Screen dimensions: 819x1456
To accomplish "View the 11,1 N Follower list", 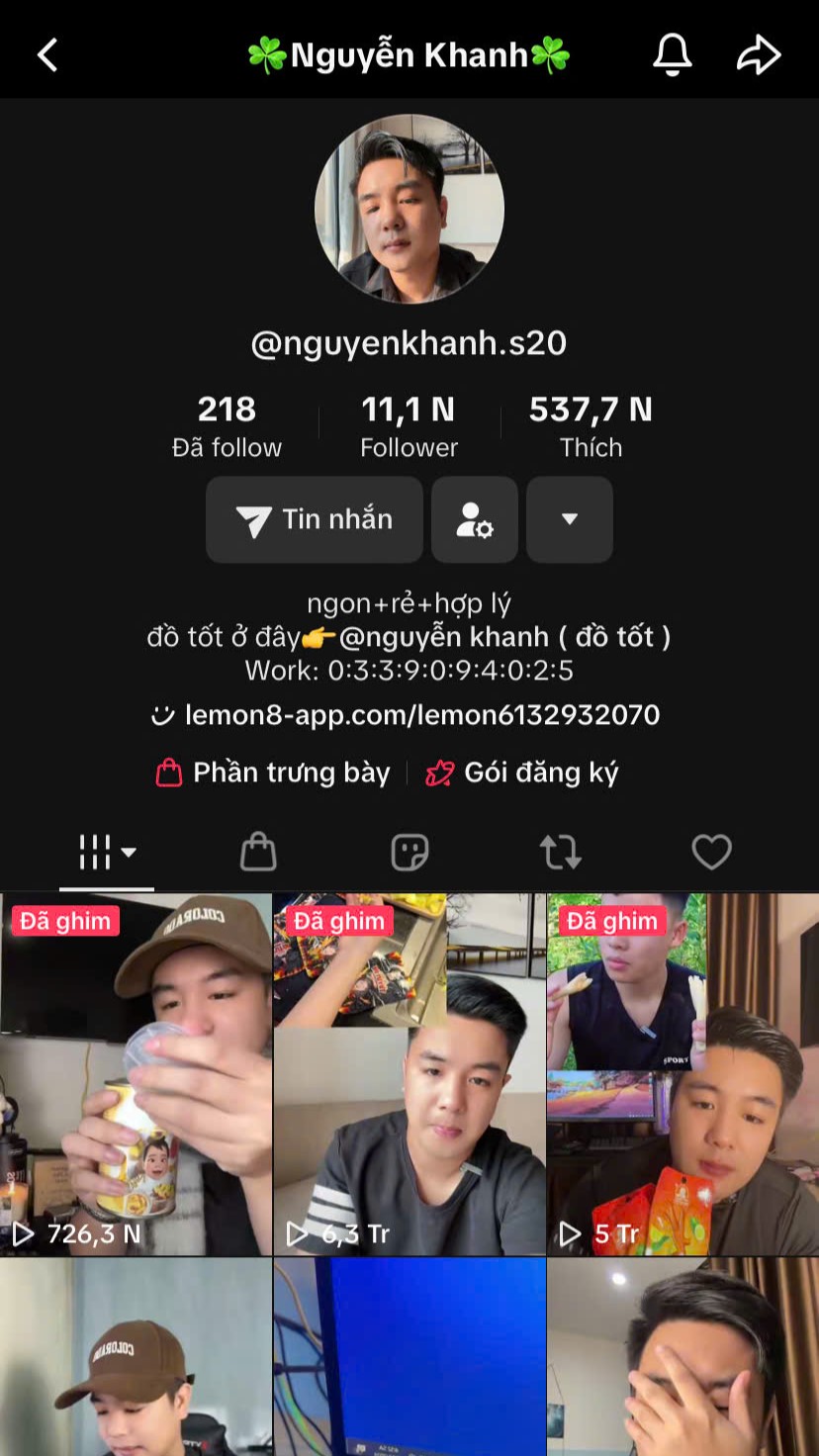I will 409,426.
